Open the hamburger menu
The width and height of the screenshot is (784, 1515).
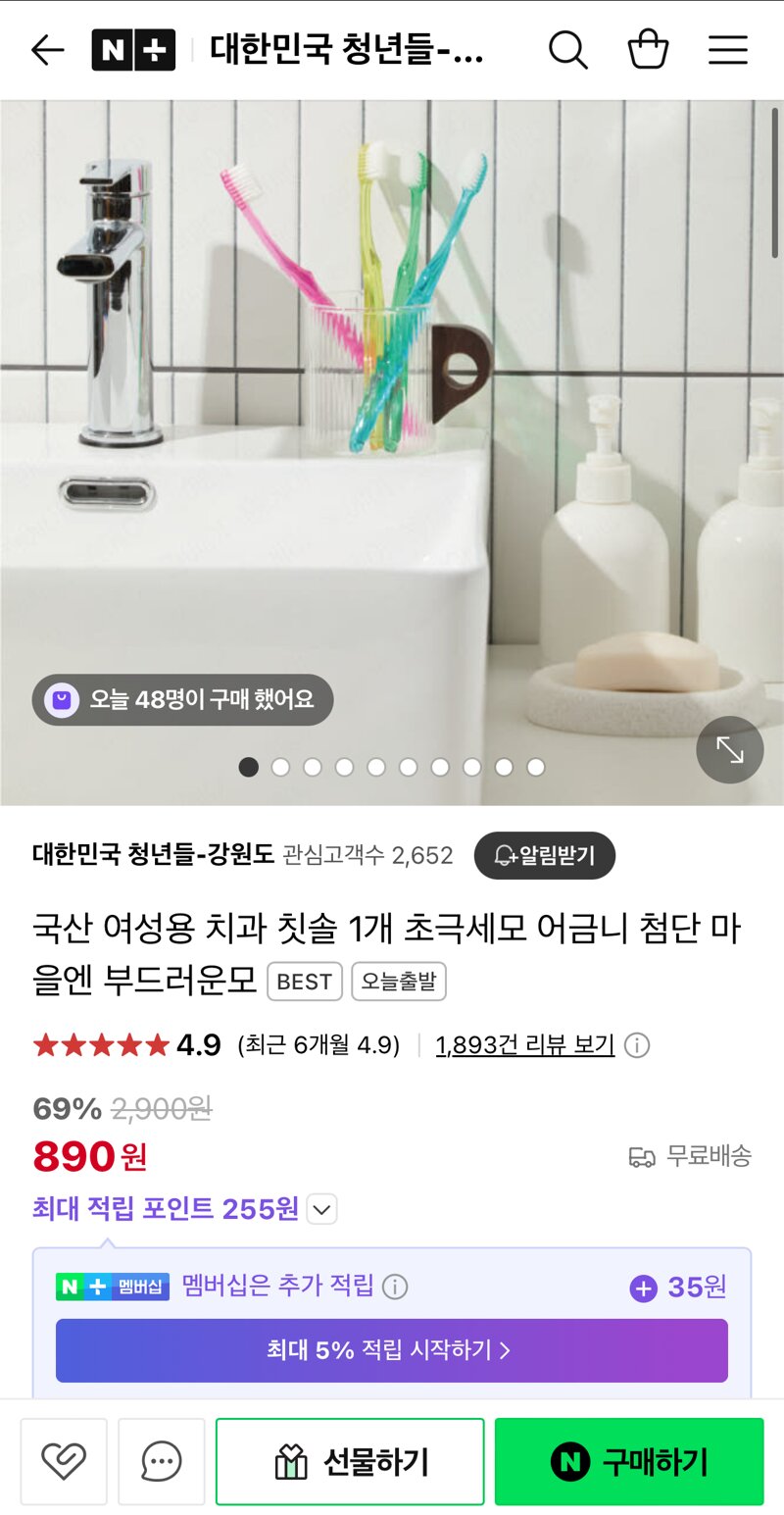click(728, 50)
